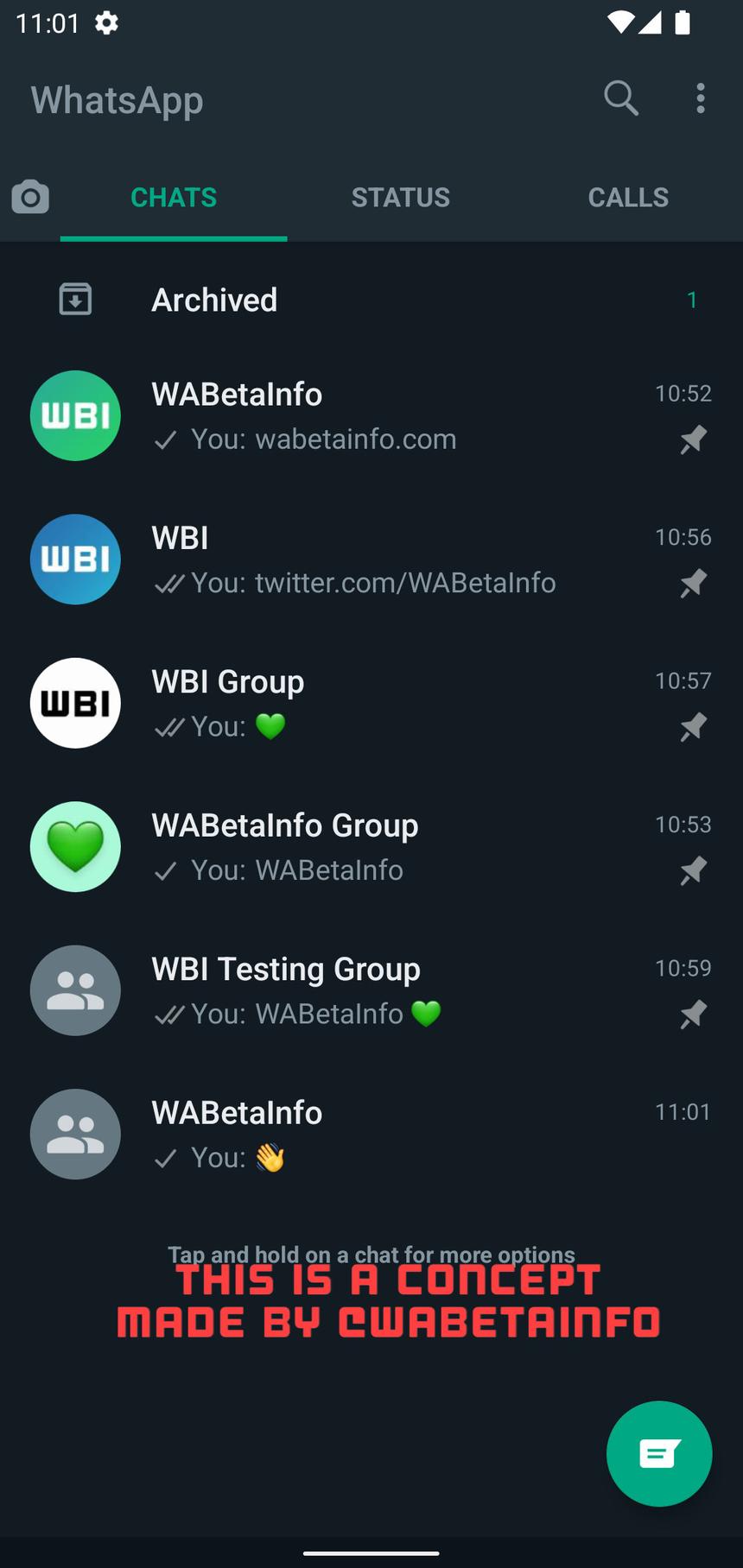Tap the WABetaInfo green chat avatar
The image size is (743, 1568).
pyautogui.click(x=75, y=415)
